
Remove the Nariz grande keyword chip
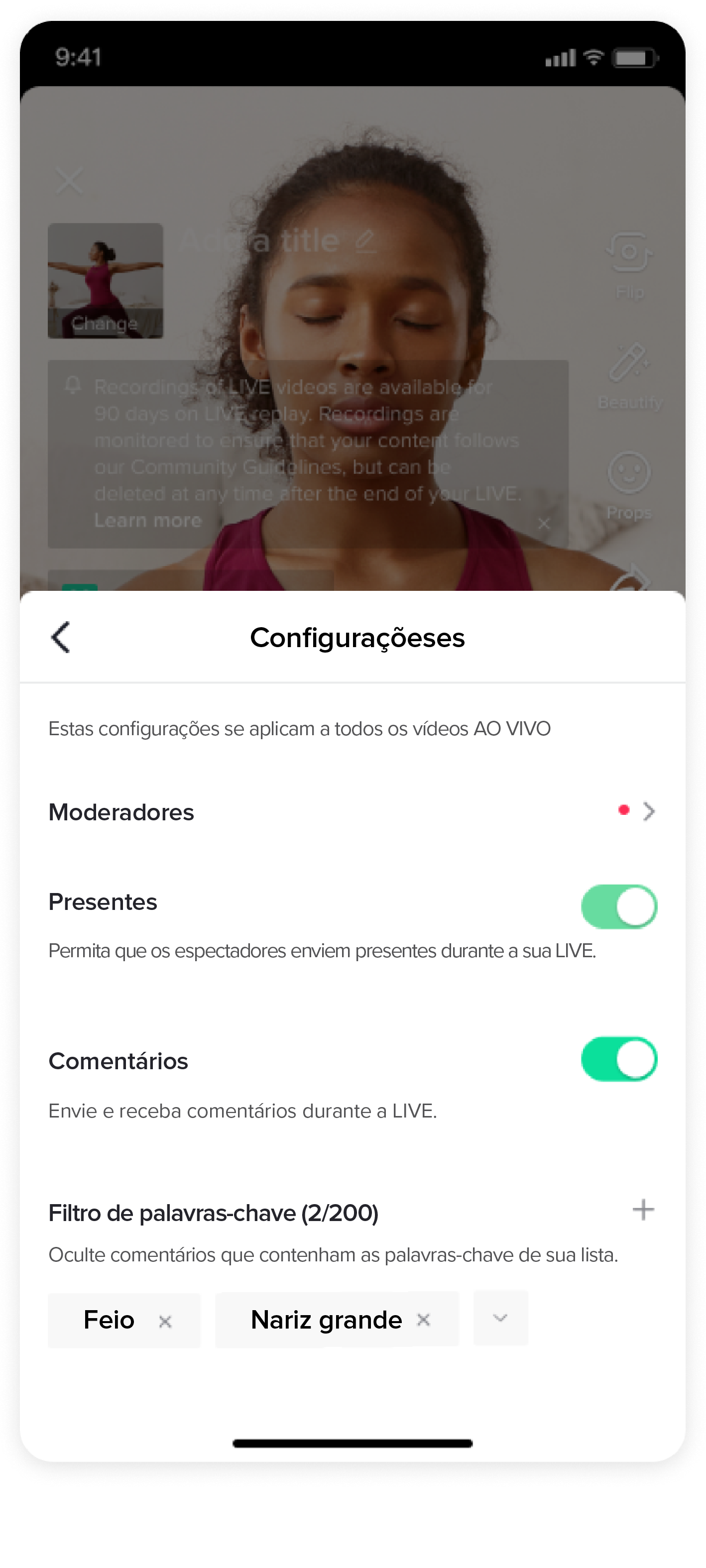[424, 1320]
